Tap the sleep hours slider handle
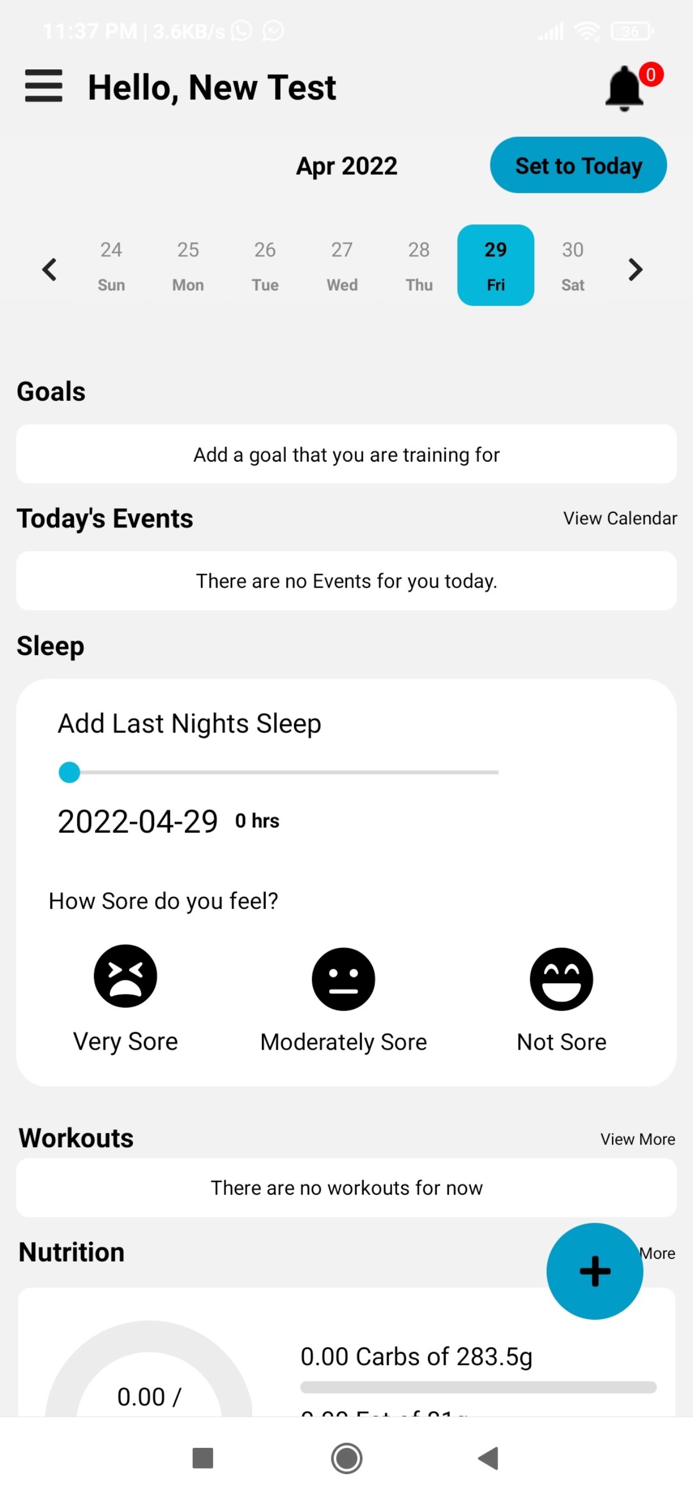Viewport: 693px width, 1500px height. [69, 772]
